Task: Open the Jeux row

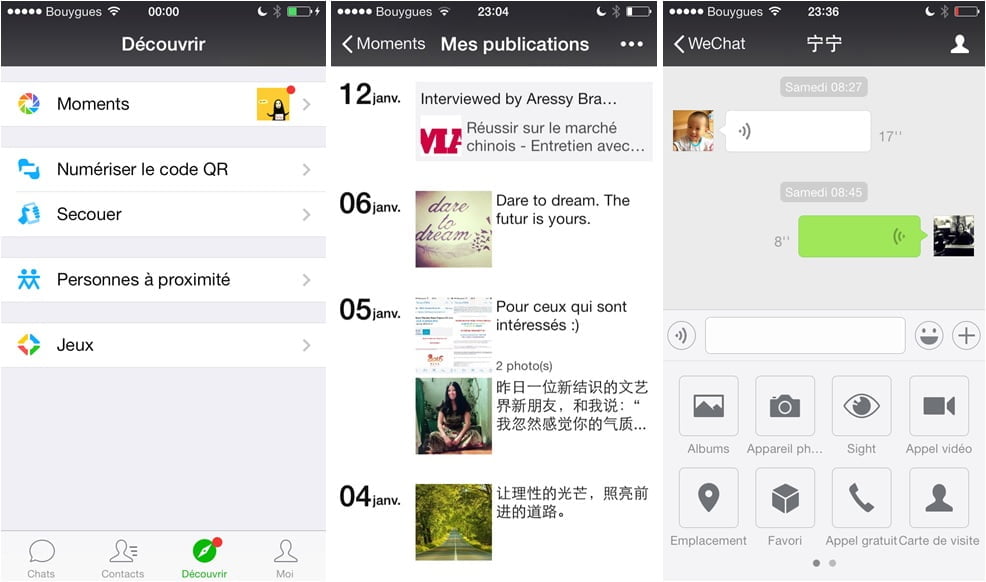Action: pyautogui.click(x=163, y=345)
